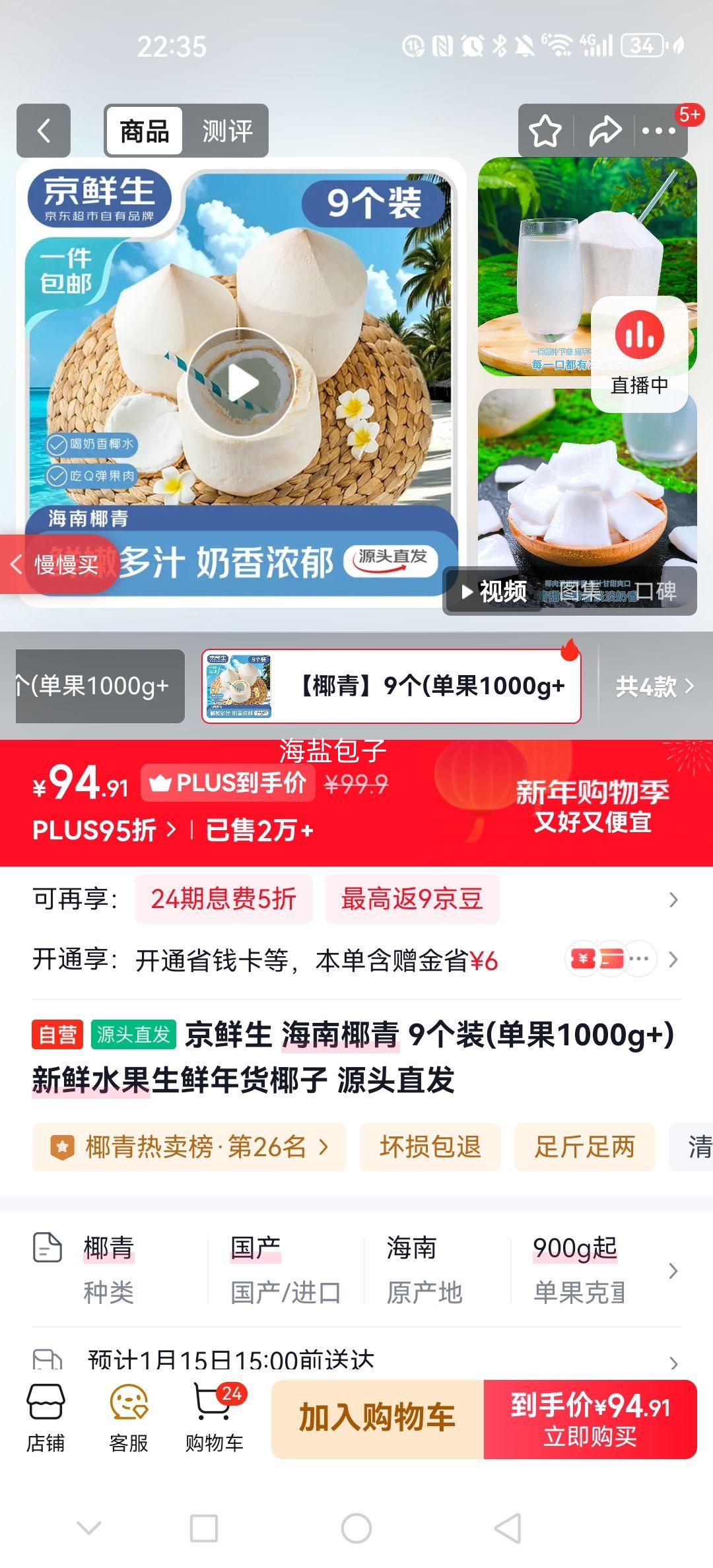
Task: Open the 可再享 promotions row arrow
Action: pos(672,898)
